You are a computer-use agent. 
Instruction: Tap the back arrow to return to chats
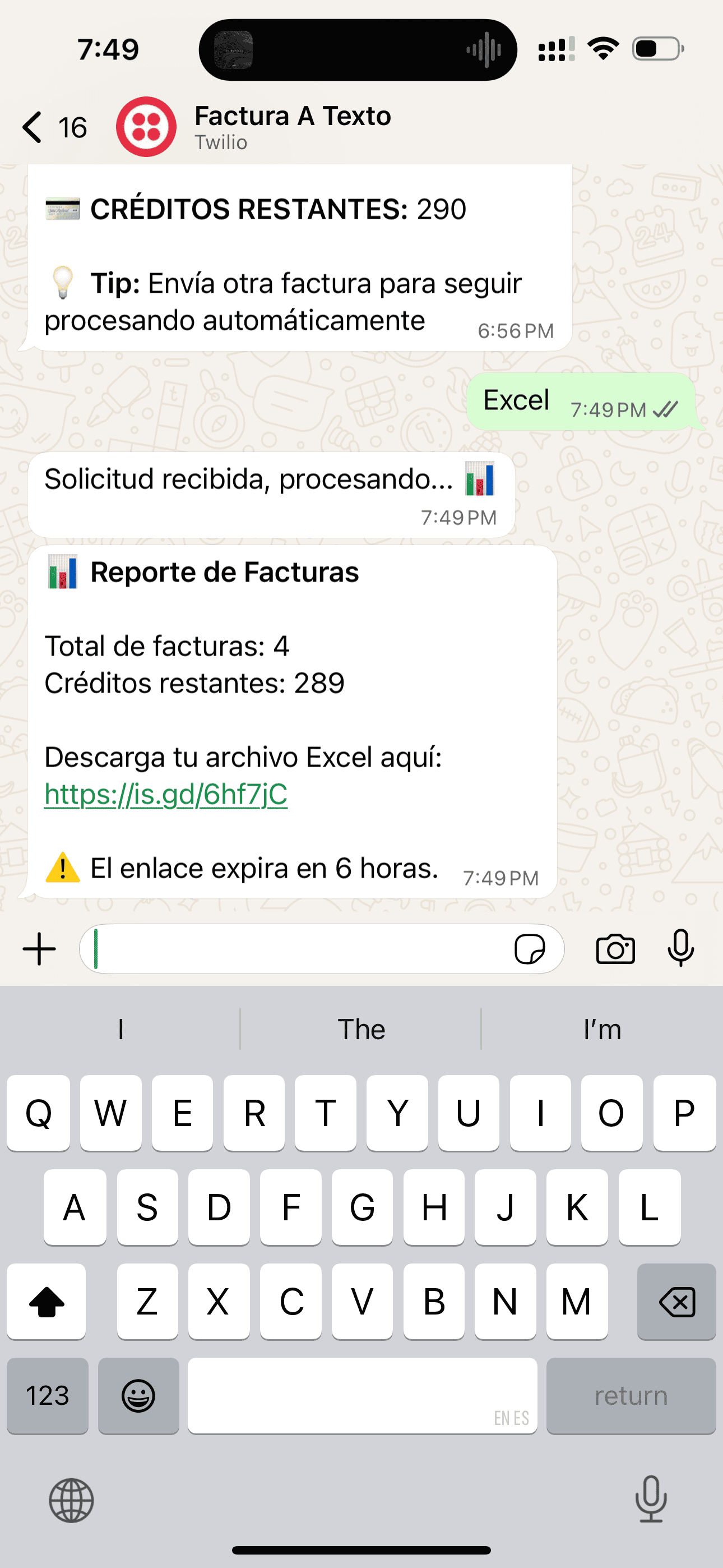tap(31, 126)
